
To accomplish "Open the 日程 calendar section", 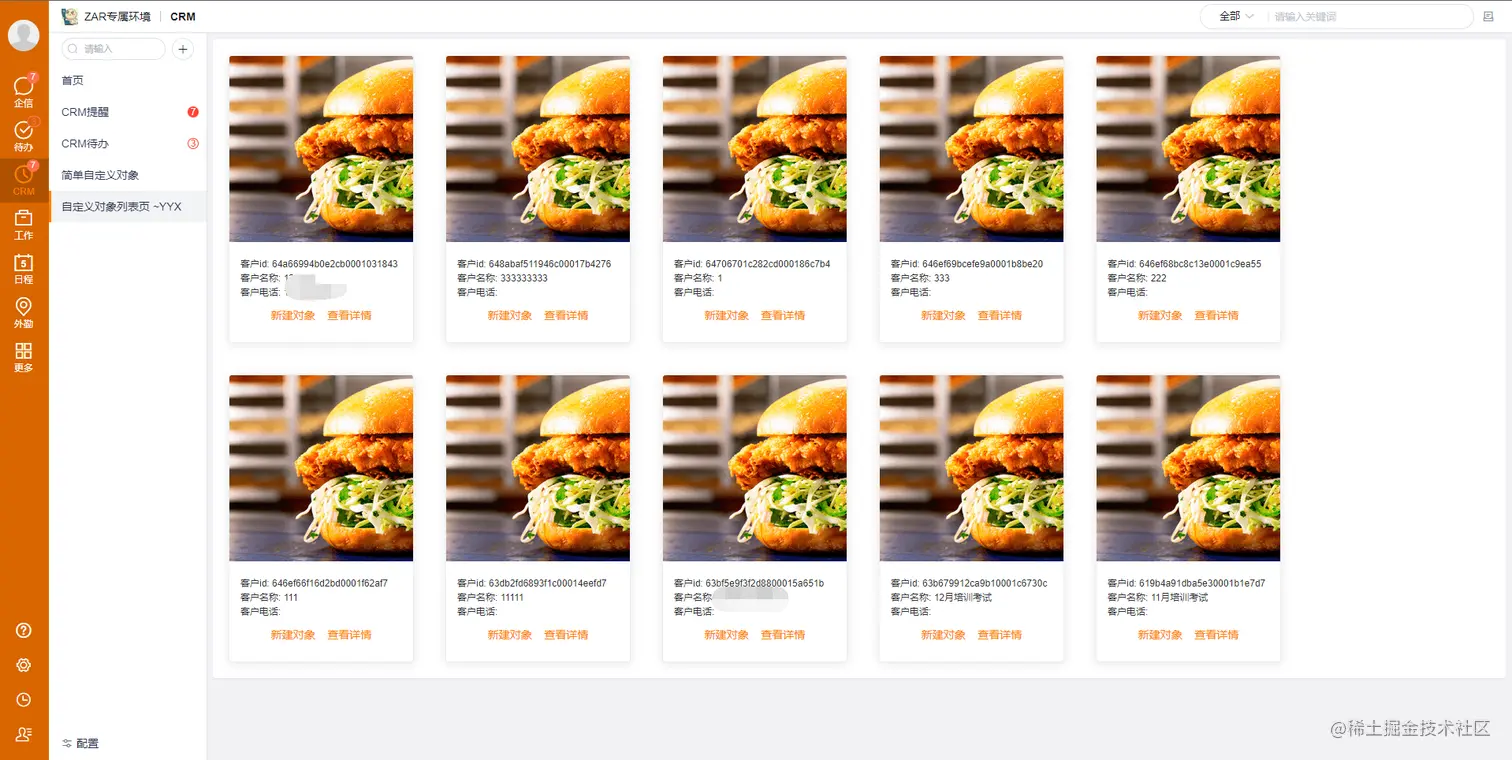I will point(23,267).
